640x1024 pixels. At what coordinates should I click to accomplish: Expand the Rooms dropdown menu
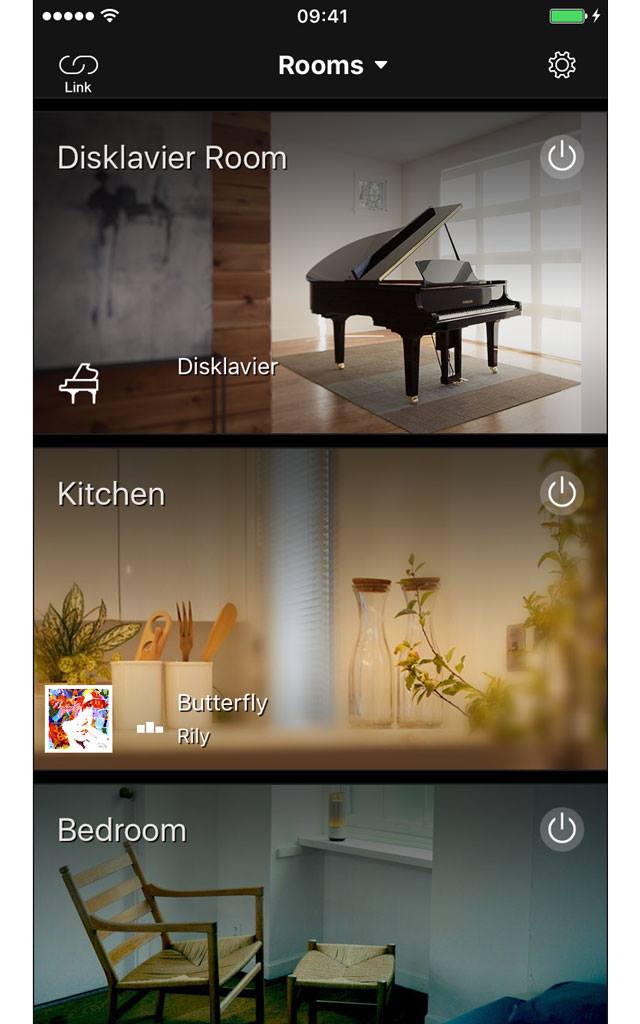tap(333, 66)
